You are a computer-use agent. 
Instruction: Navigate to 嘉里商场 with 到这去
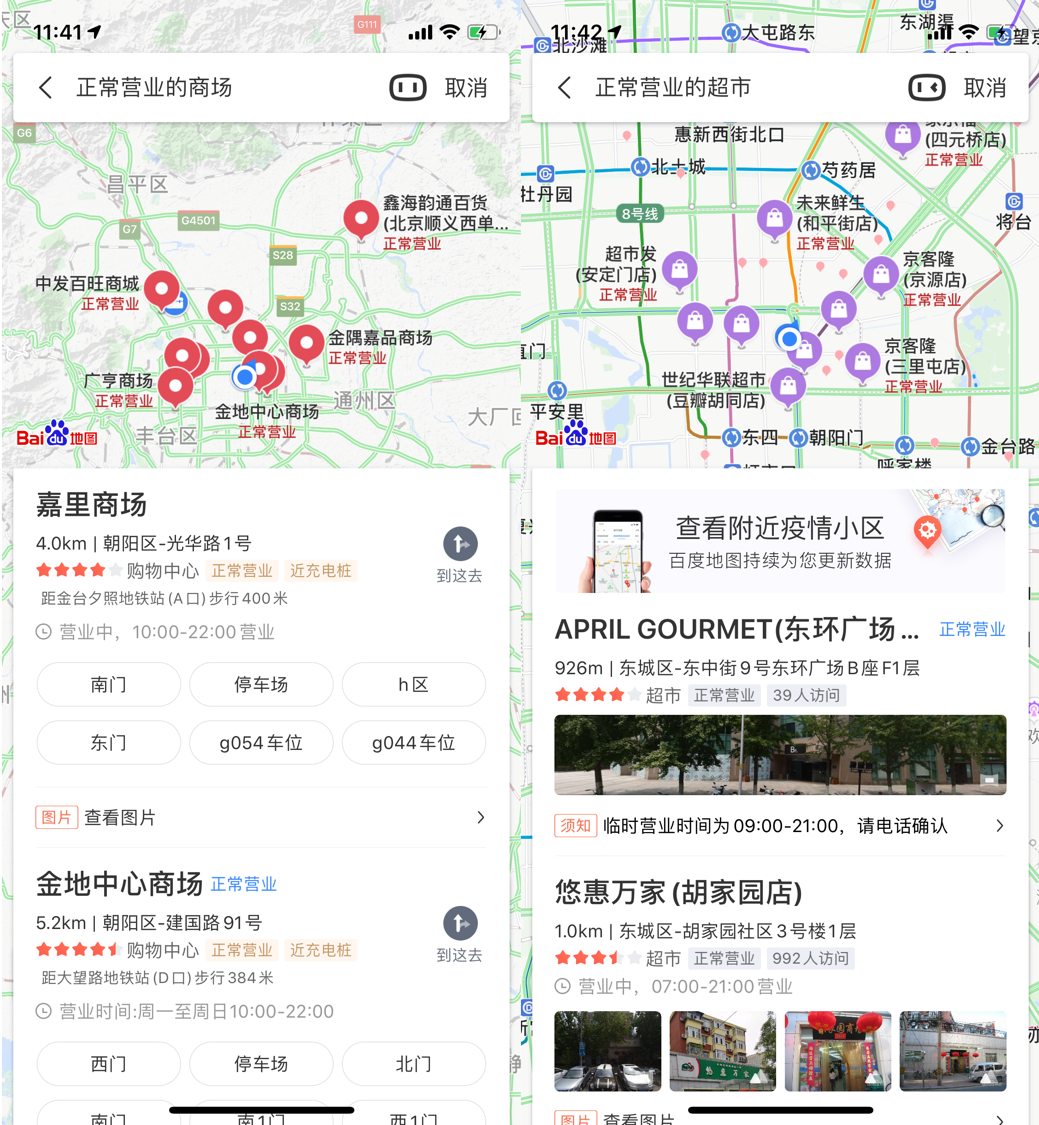459,555
